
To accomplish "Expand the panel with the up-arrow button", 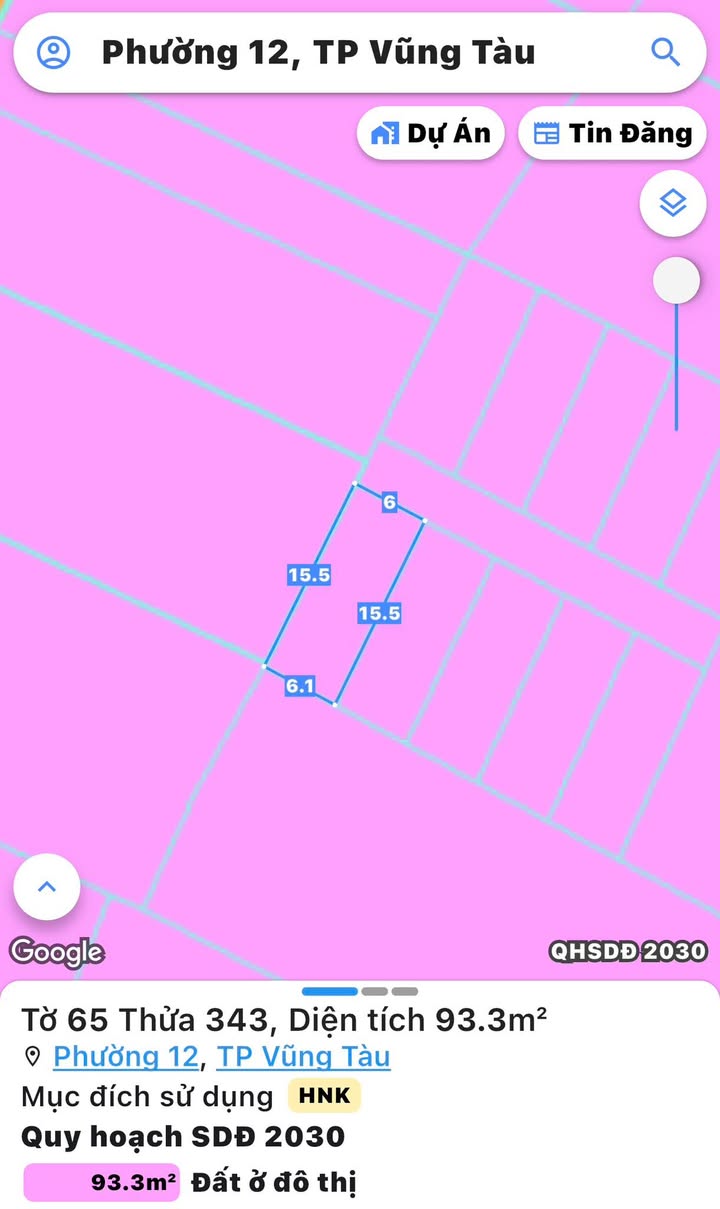I will pyautogui.click(x=47, y=886).
